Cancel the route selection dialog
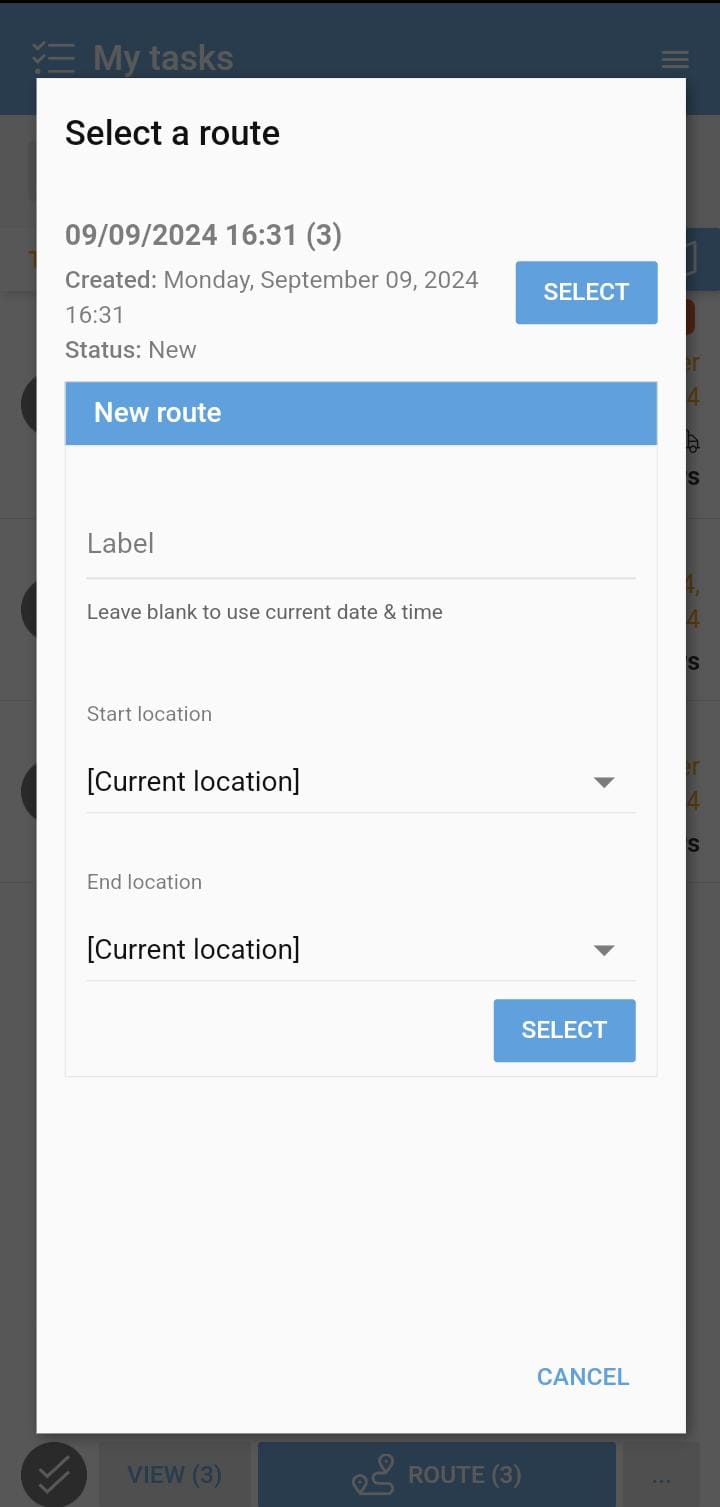Image resolution: width=720 pixels, height=1507 pixels. click(582, 1377)
